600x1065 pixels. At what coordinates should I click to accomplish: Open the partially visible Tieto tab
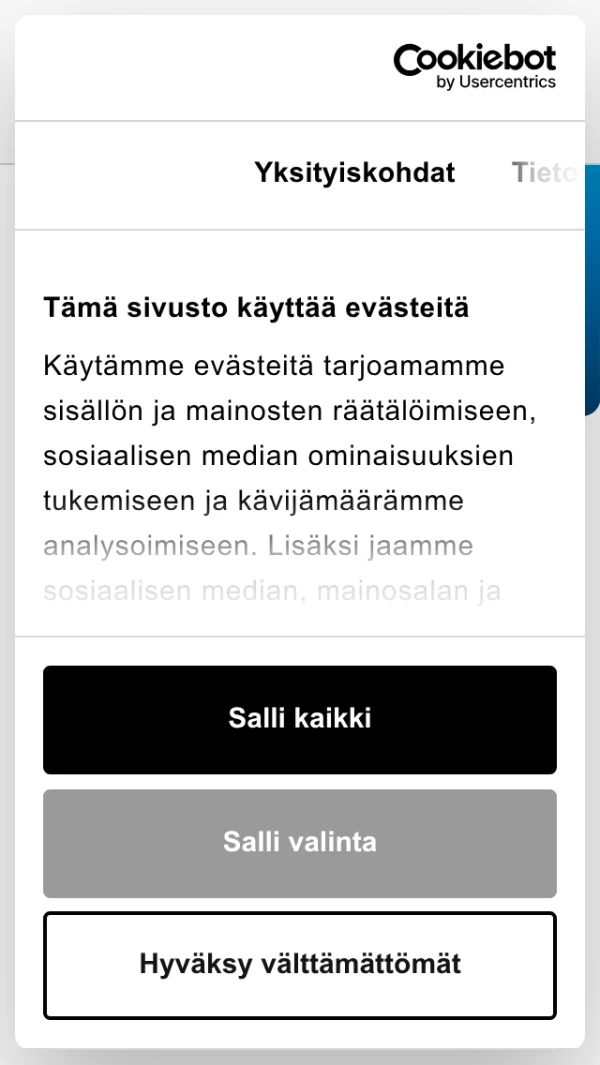544,173
